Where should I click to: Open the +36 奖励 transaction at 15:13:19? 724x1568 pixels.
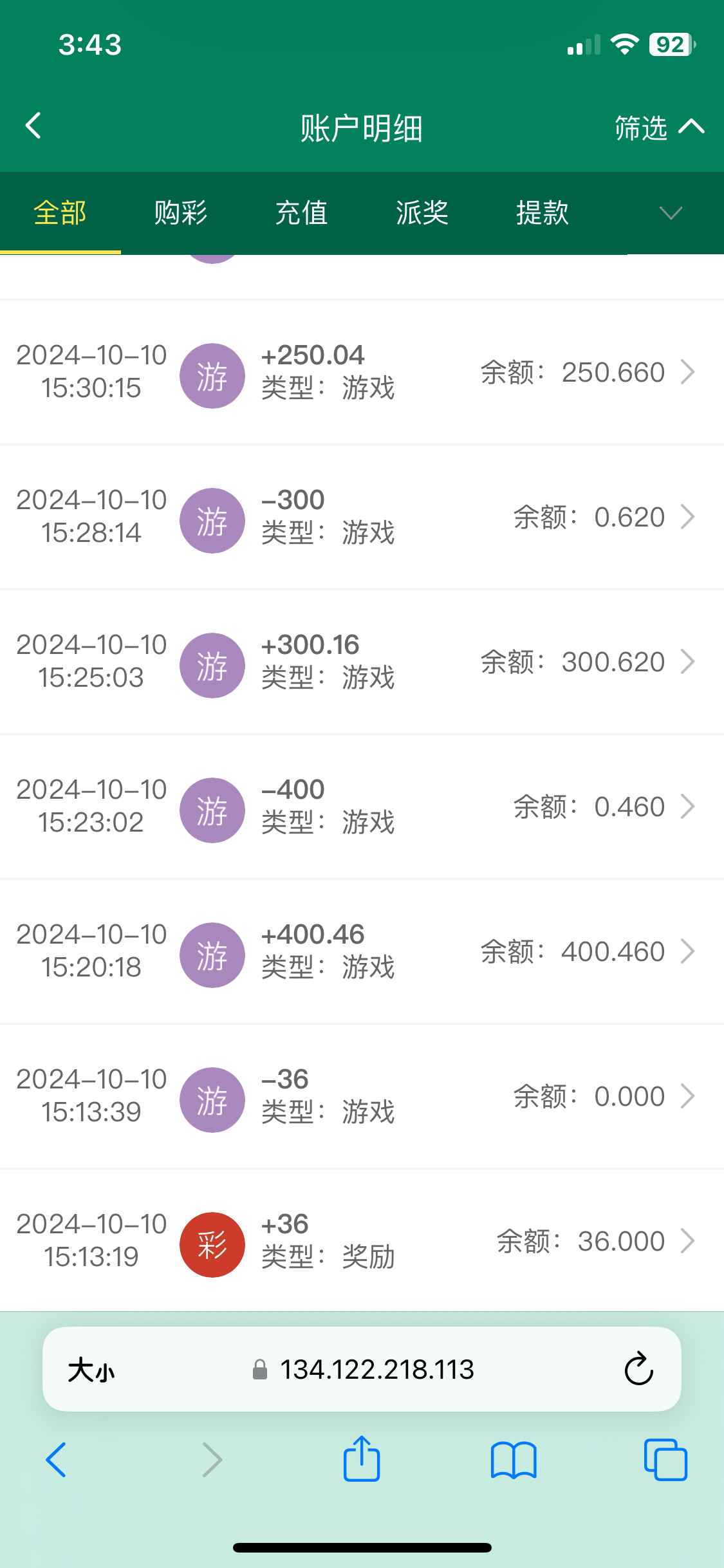[362, 1241]
